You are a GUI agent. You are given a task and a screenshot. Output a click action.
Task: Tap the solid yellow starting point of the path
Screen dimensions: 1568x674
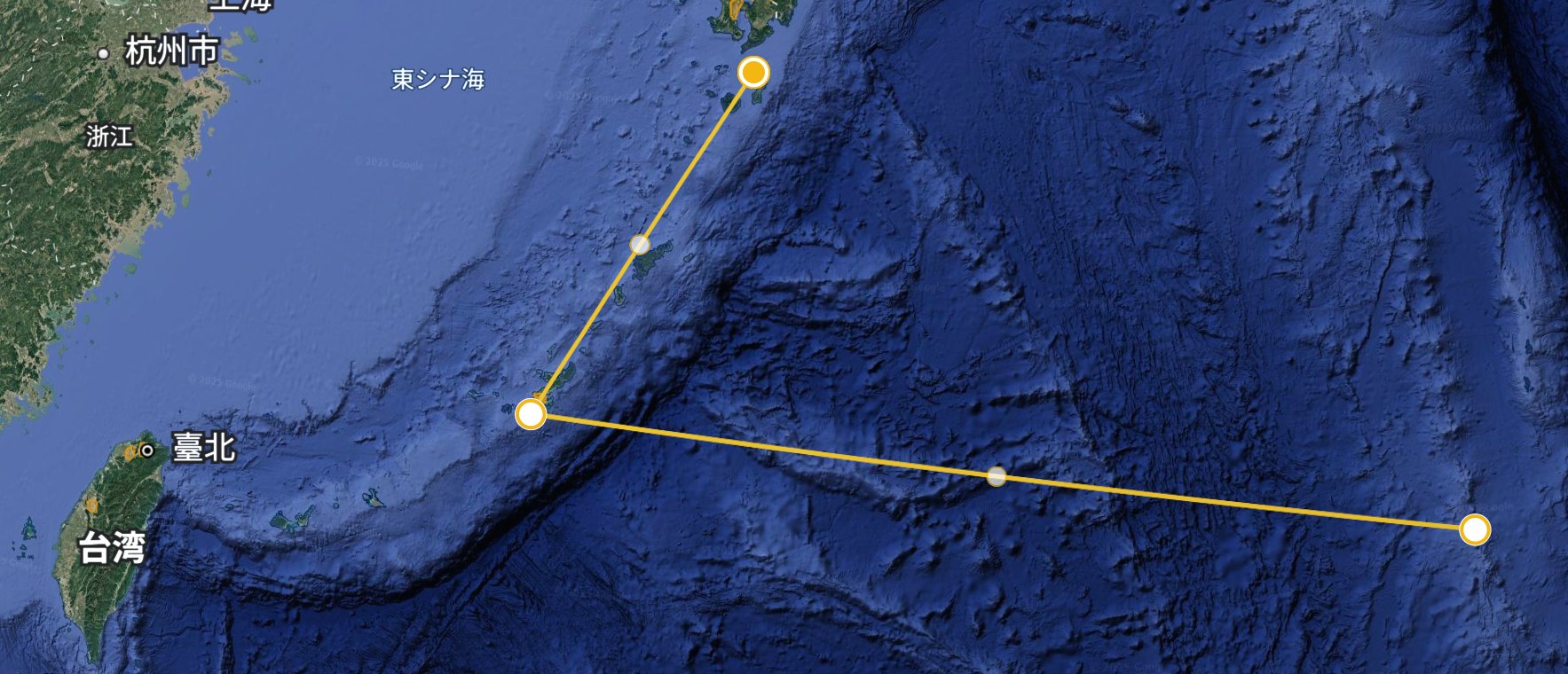[753, 72]
